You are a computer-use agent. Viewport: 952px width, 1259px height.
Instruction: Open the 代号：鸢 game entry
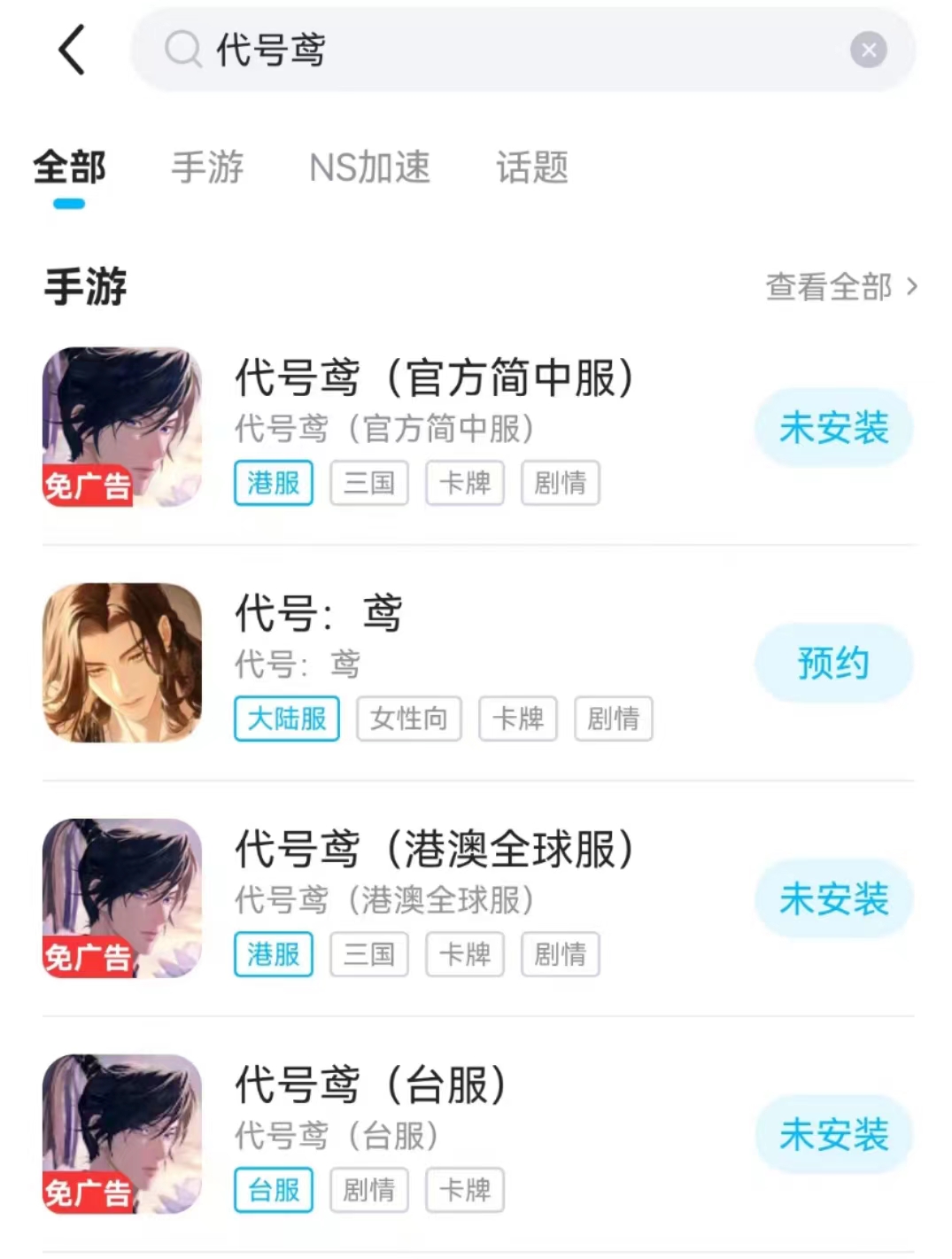(319, 614)
